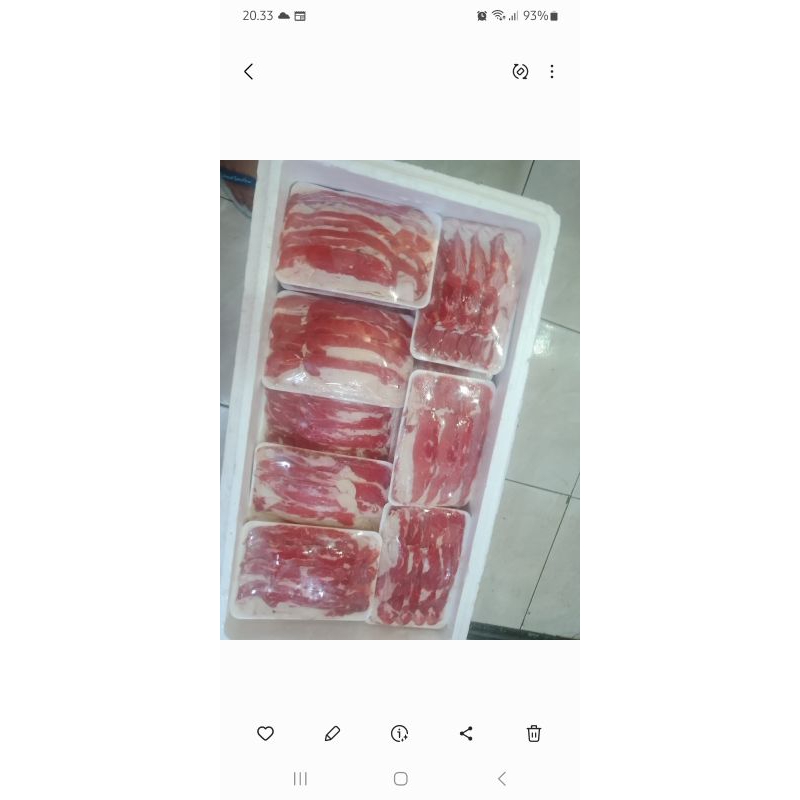Open recent apps from the navigation bar
This screenshot has height=800, width=800.
point(300,779)
